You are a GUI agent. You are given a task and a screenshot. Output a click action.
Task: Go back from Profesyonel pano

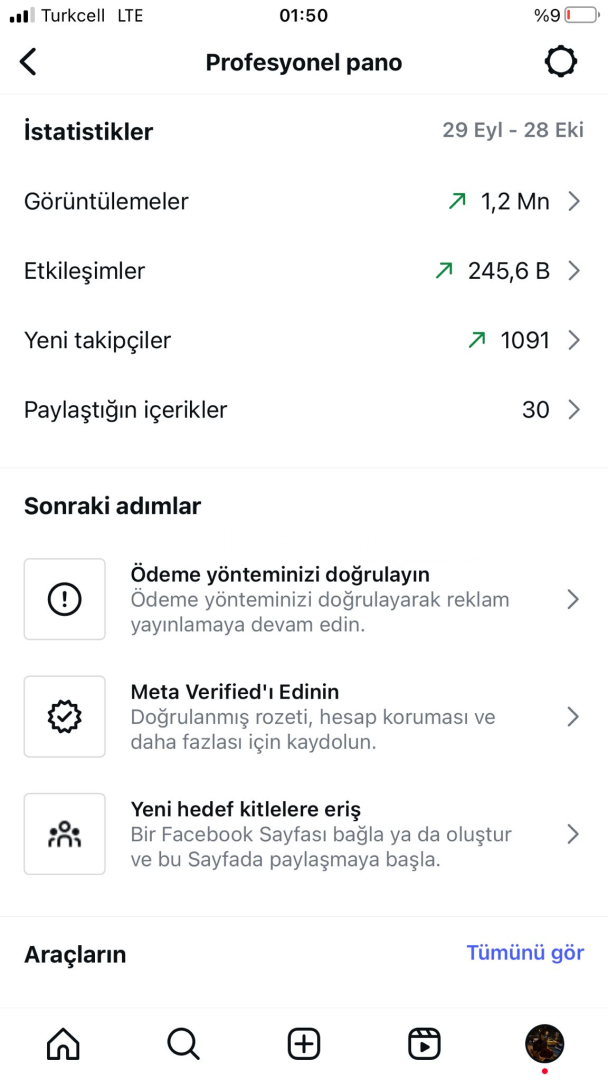pos(28,62)
